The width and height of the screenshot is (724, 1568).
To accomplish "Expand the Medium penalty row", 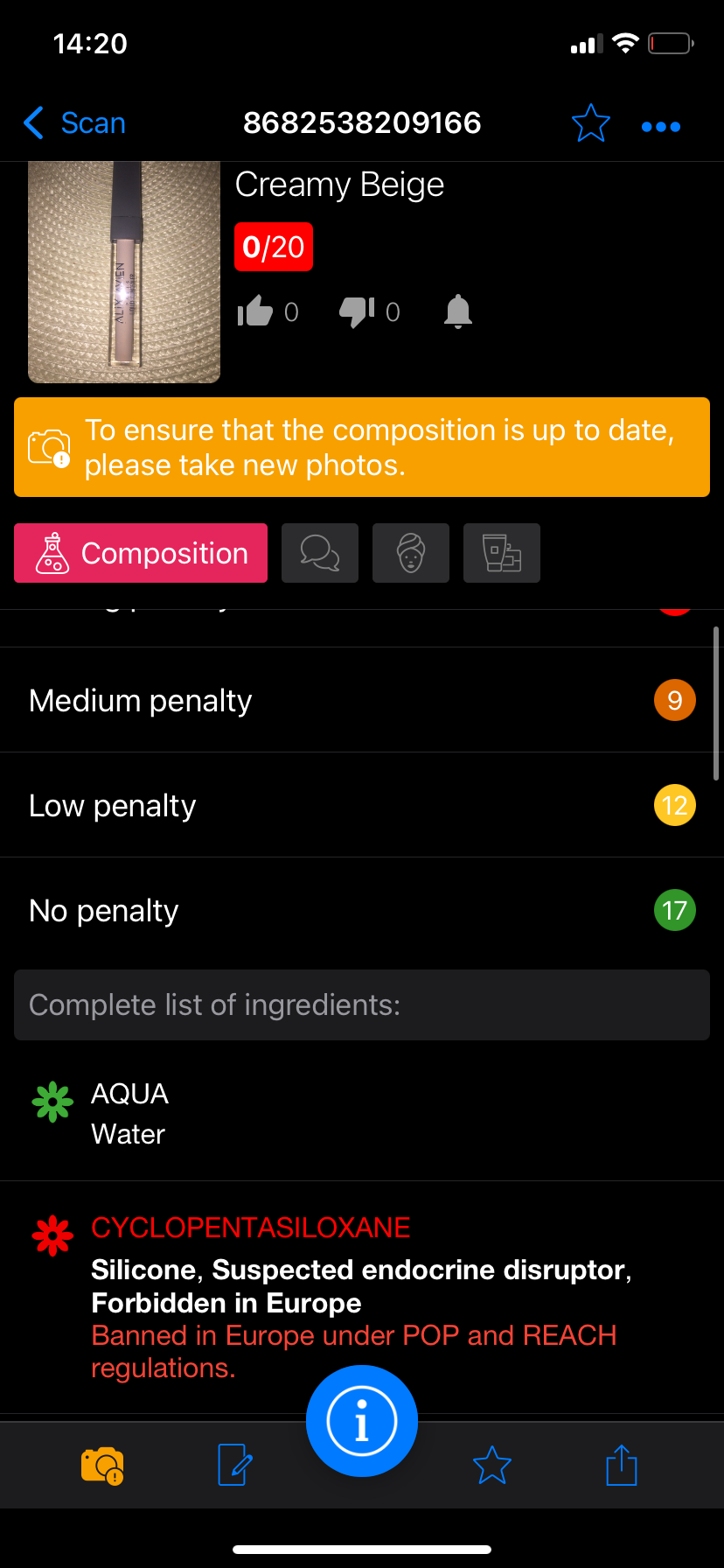I will pyautogui.click(x=362, y=700).
